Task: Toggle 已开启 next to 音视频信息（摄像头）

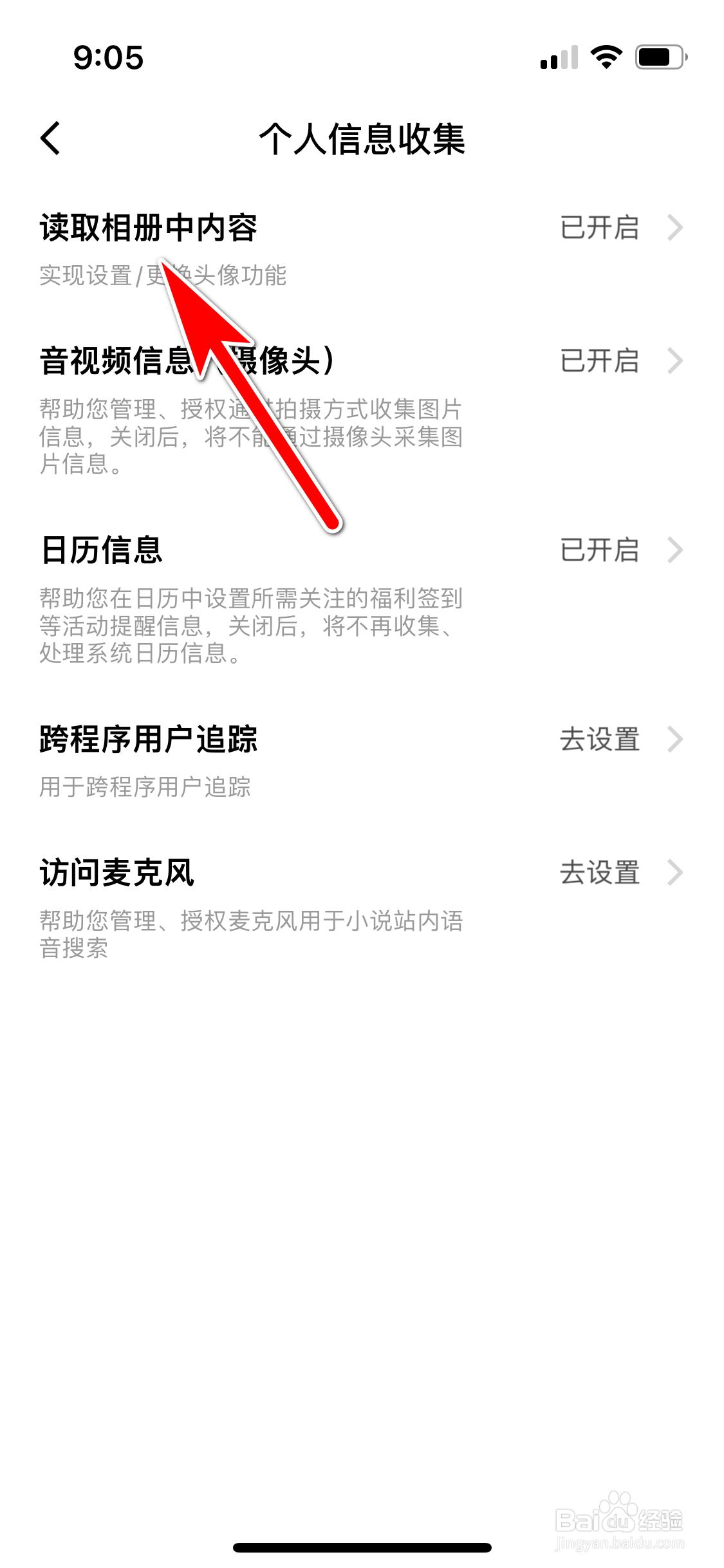Action: coord(599,362)
